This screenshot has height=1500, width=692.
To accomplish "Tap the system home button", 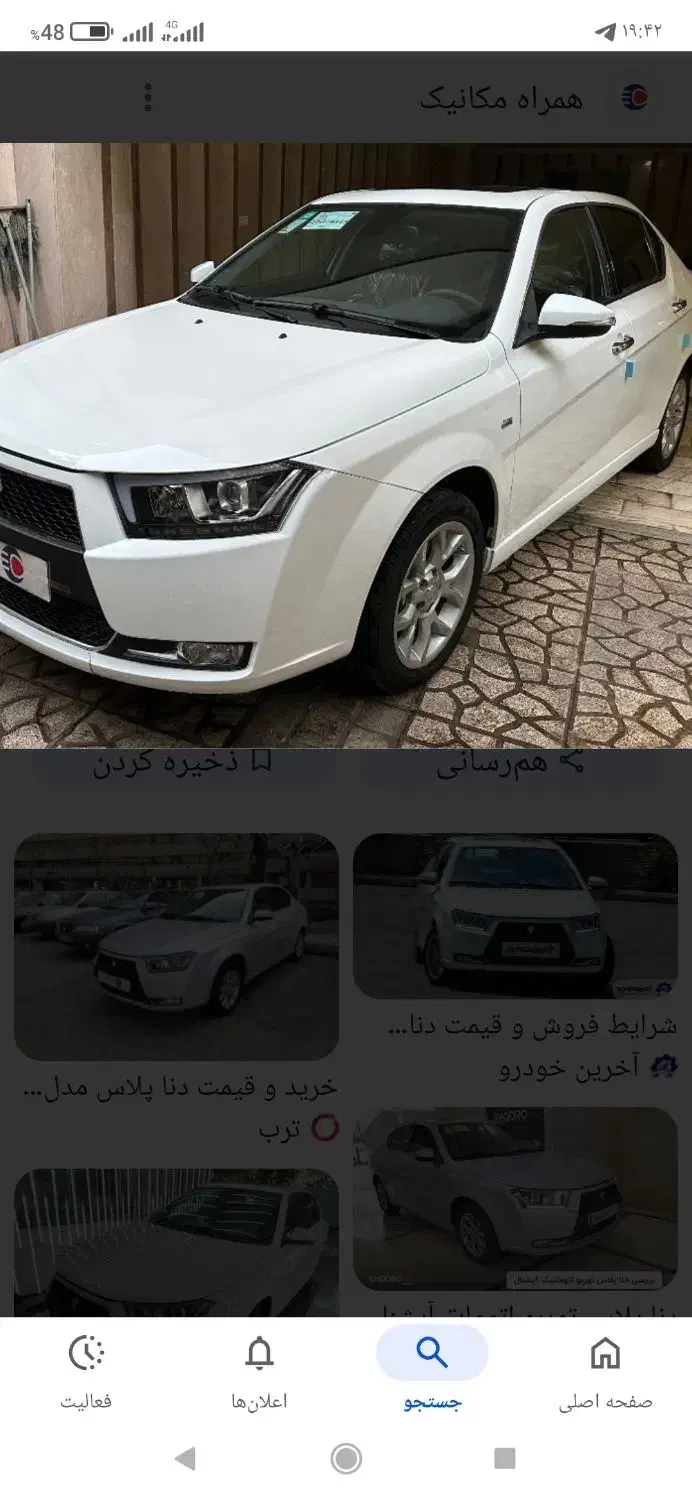I will [x=346, y=1459].
